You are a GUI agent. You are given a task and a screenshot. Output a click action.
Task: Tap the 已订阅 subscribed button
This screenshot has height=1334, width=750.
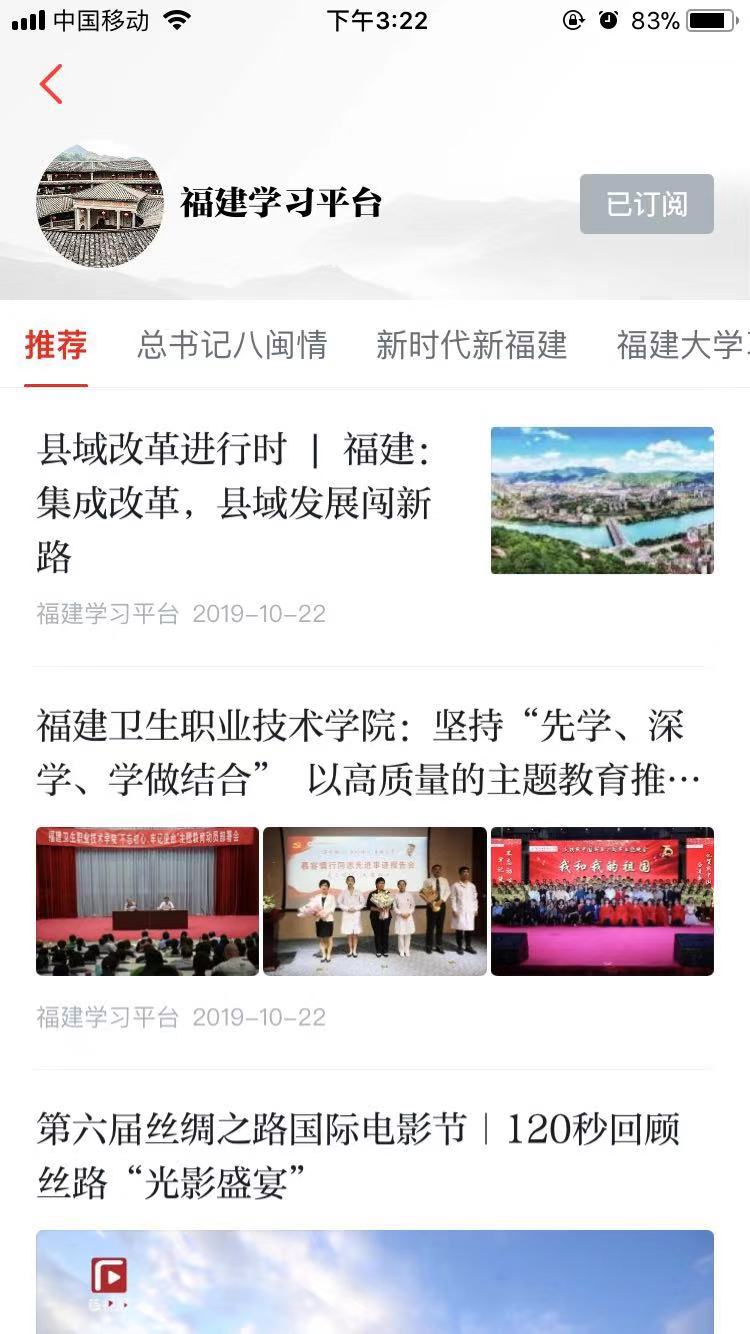tap(646, 204)
